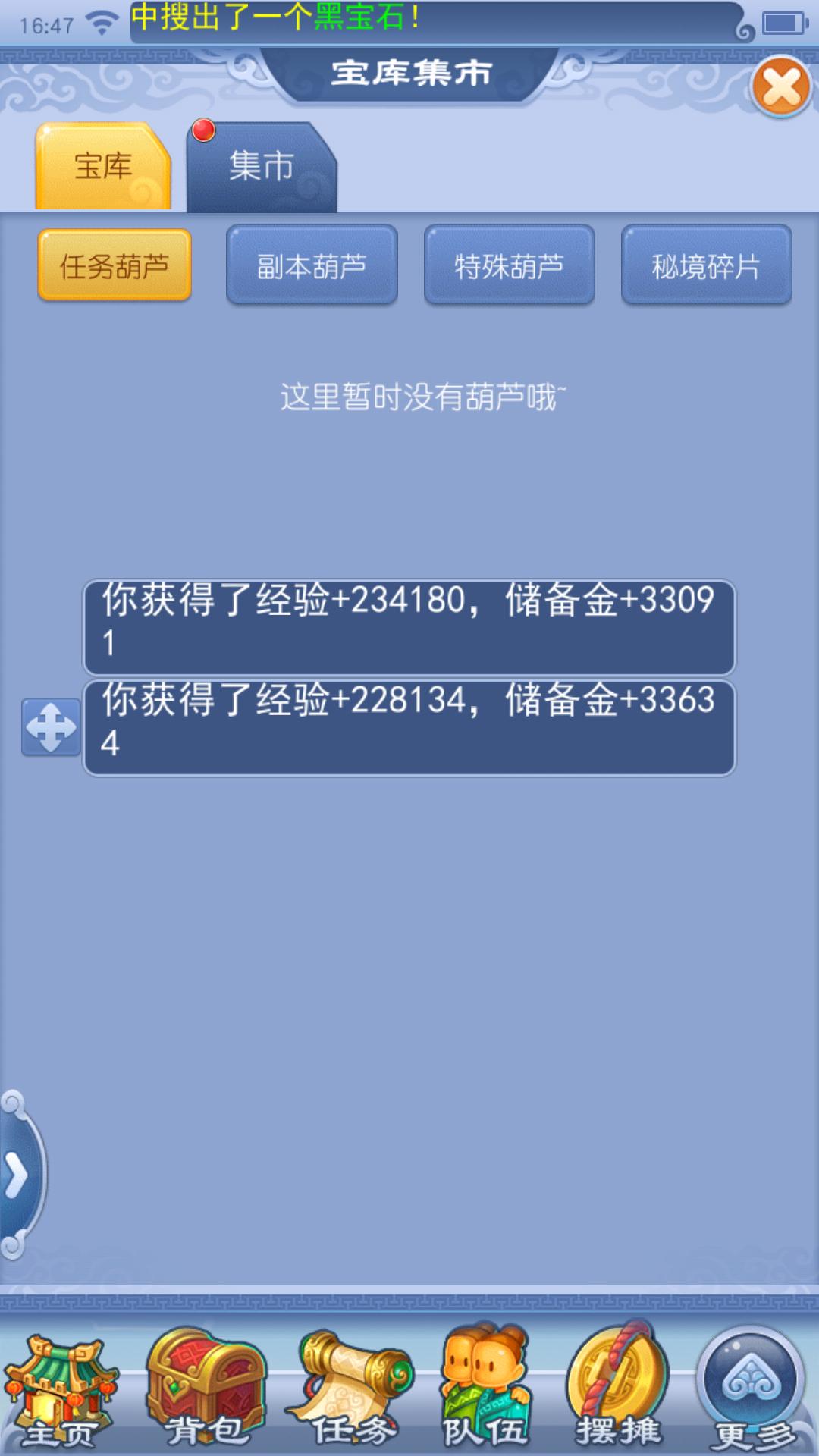Viewport: 819px width, 1456px height.
Task: Open the 副本葫芦 category
Action: (312, 266)
